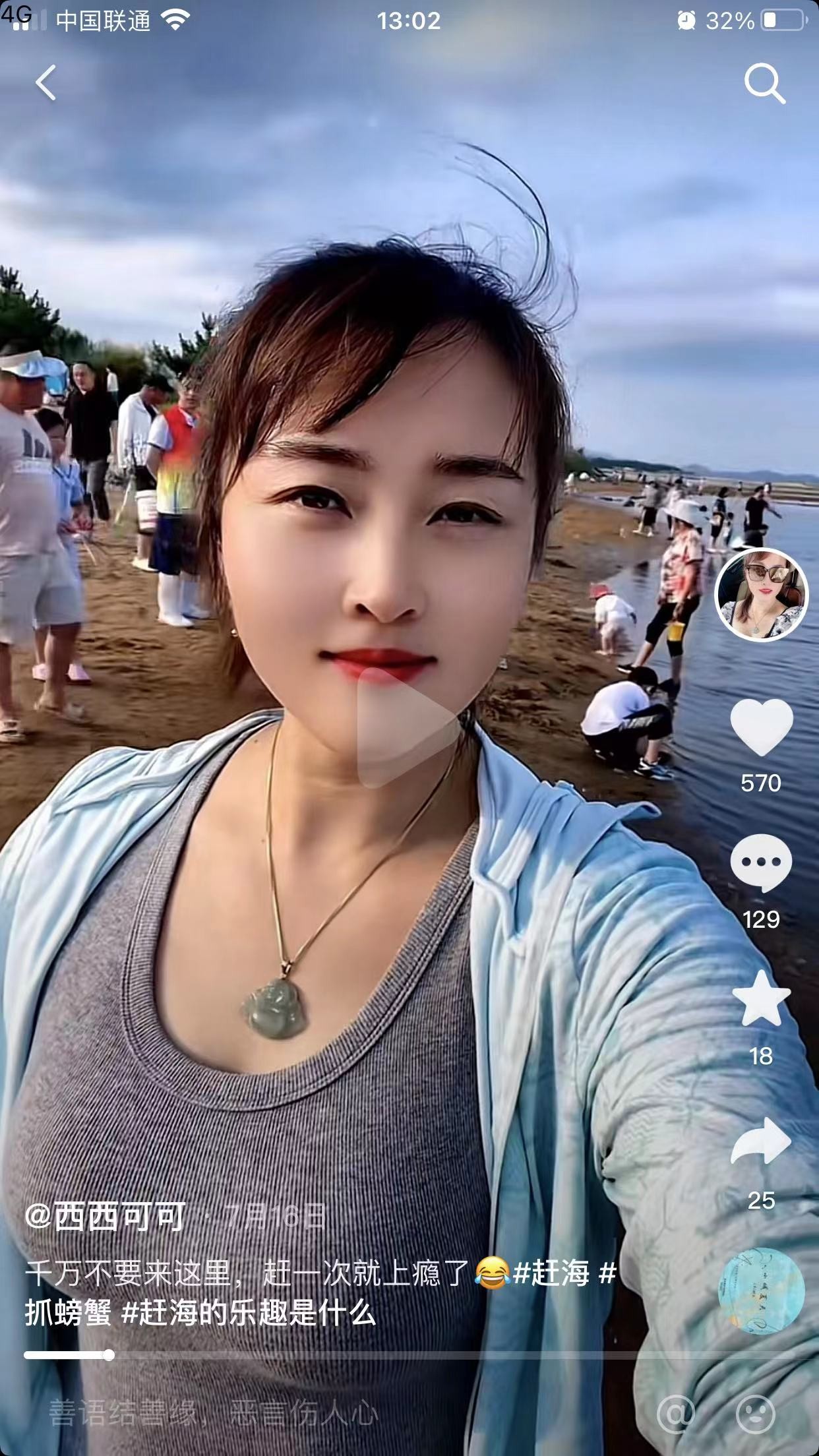Add video to favorites with star icon

761,998
